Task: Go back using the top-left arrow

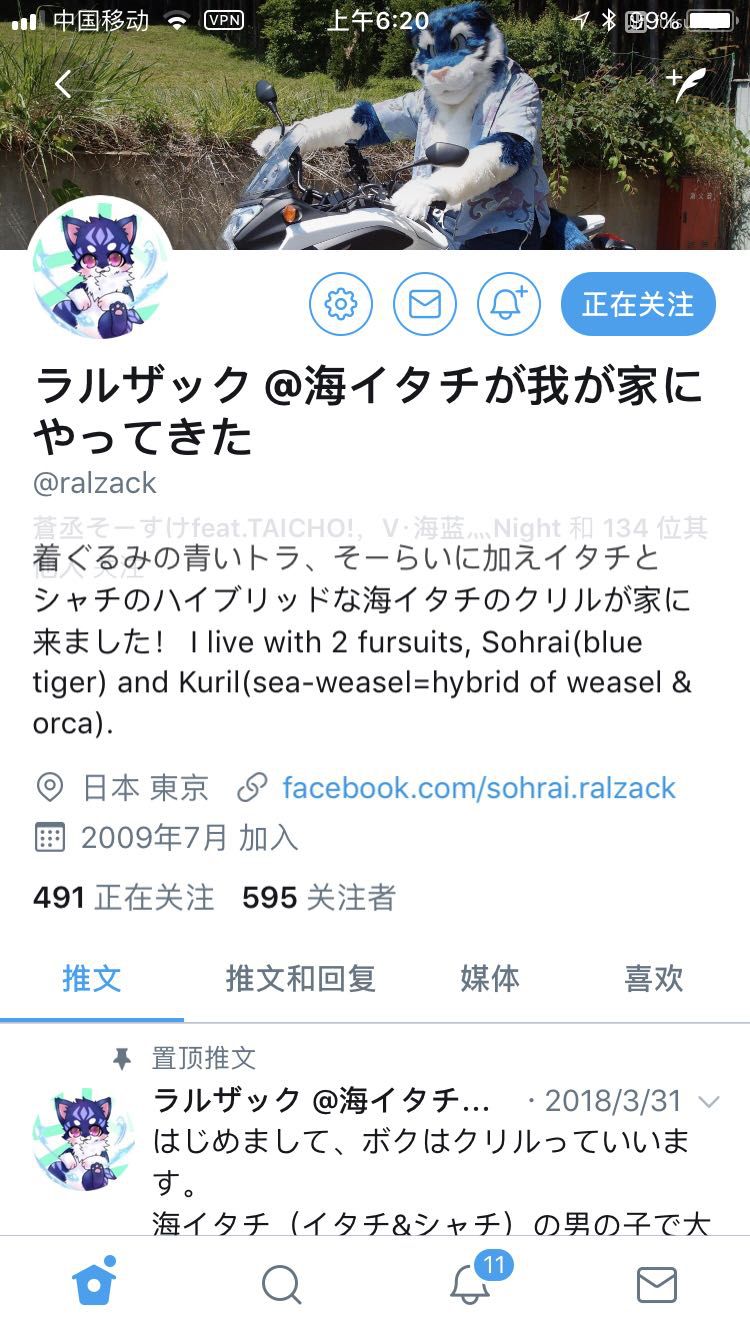Action: tap(62, 85)
